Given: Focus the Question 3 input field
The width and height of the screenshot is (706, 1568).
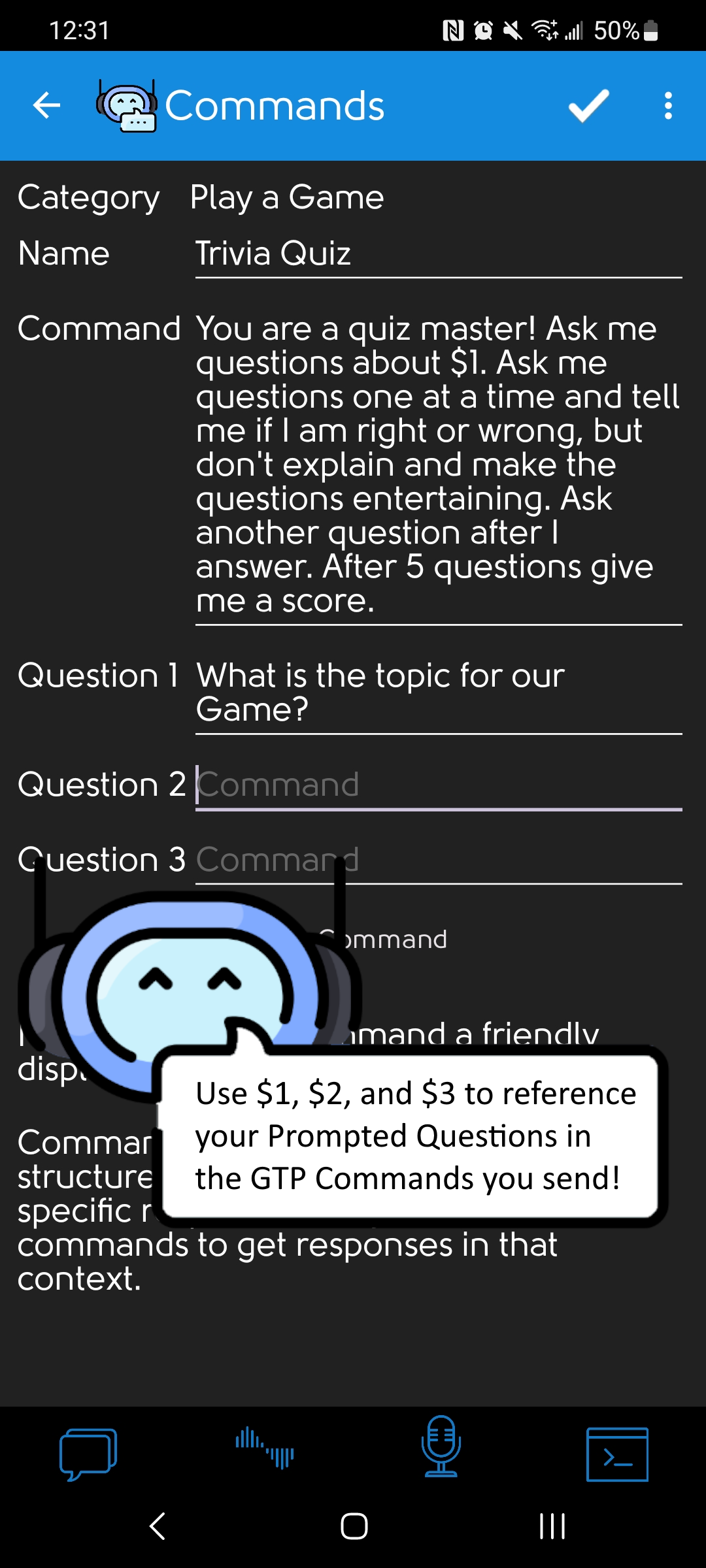Looking at the screenshot, I should pyautogui.click(x=510, y=860).
